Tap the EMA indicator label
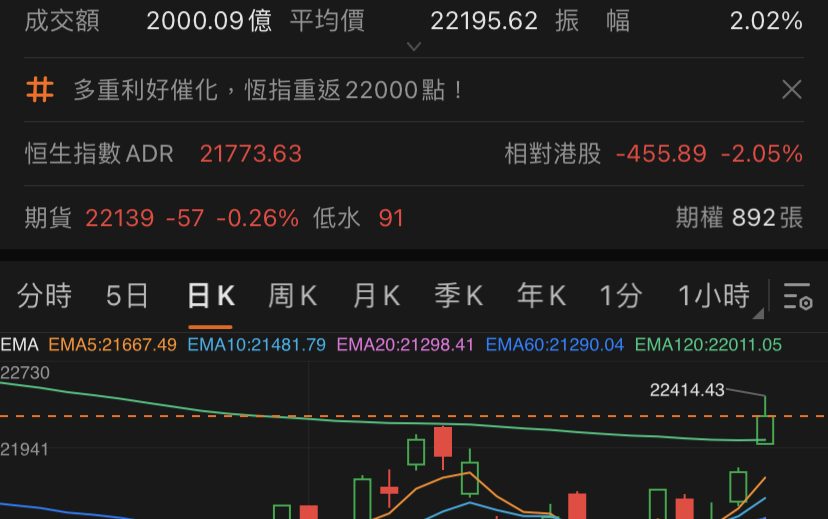 click(19, 345)
